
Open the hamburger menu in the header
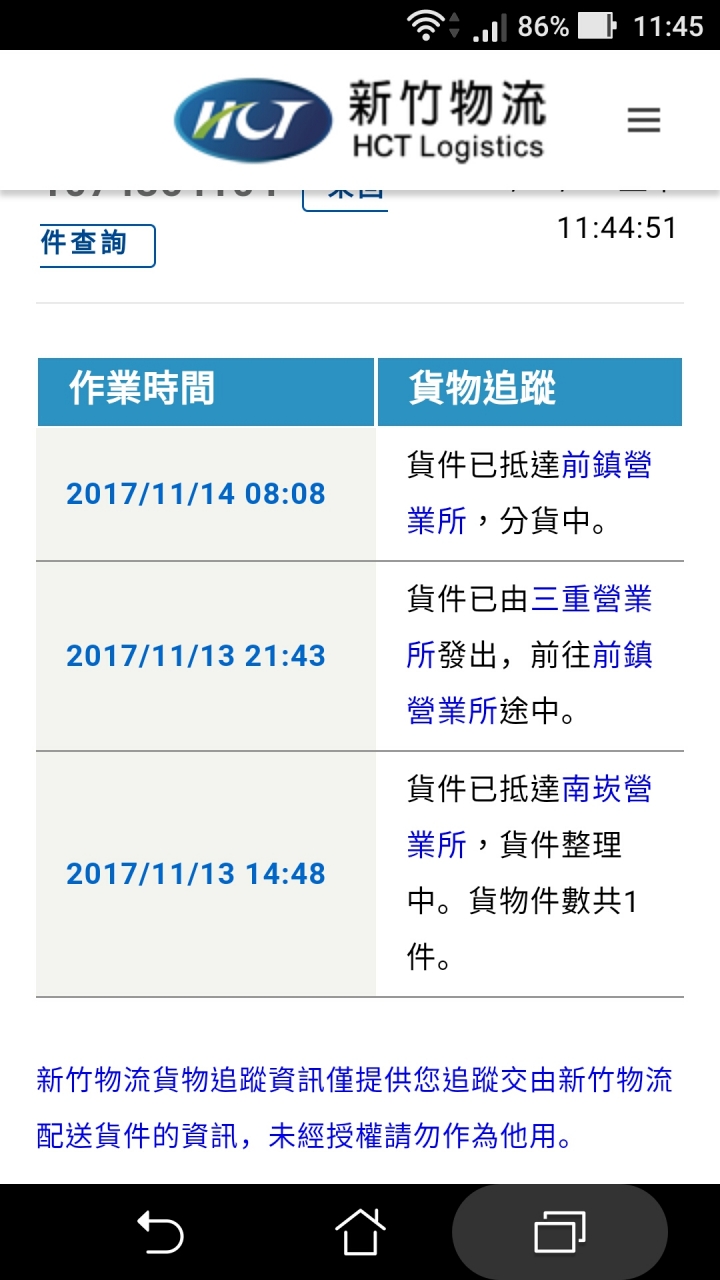coord(644,121)
